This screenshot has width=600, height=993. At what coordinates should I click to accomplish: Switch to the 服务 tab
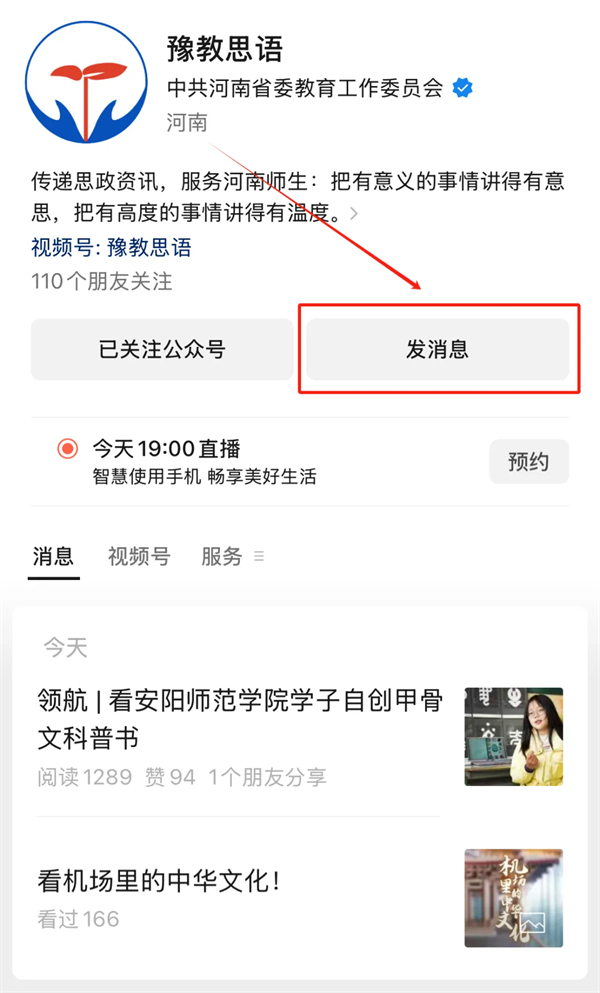coord(222,557)
